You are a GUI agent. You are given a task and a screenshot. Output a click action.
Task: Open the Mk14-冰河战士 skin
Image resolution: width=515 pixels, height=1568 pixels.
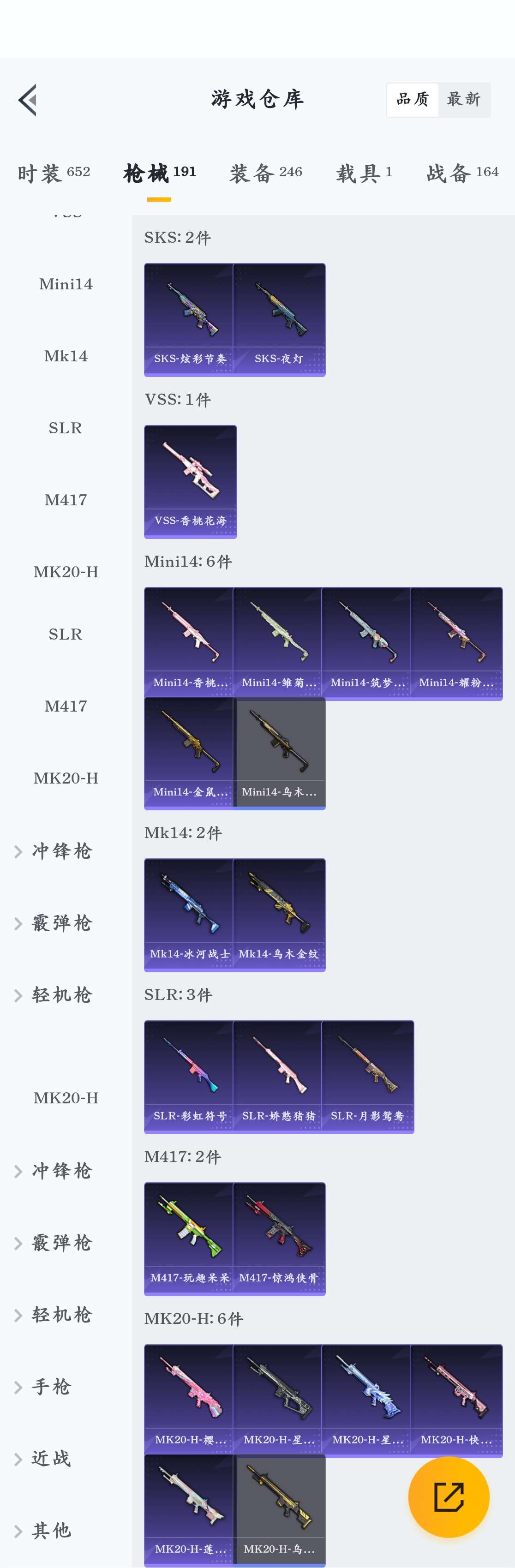pyautogui.click(x=189, y=915)
